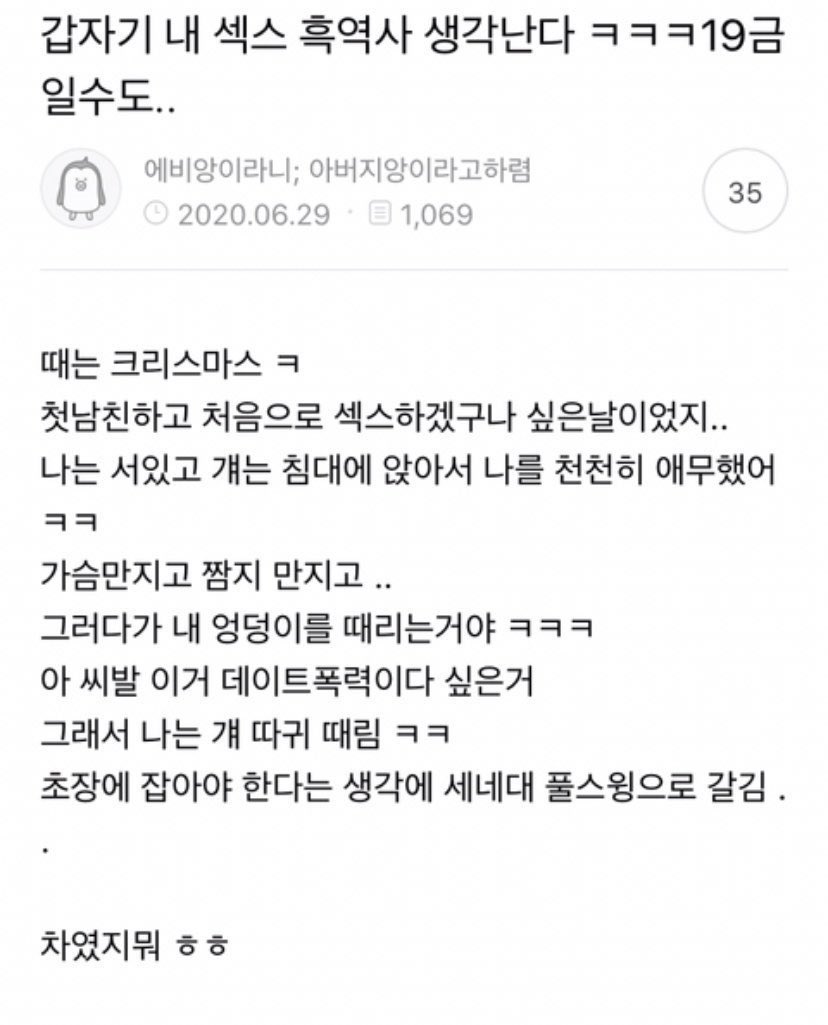Viewport: 828px width, 1025px height.
Task: Open the 35 comments bubble
Action: pyautogui.click(x=745, y=192)
